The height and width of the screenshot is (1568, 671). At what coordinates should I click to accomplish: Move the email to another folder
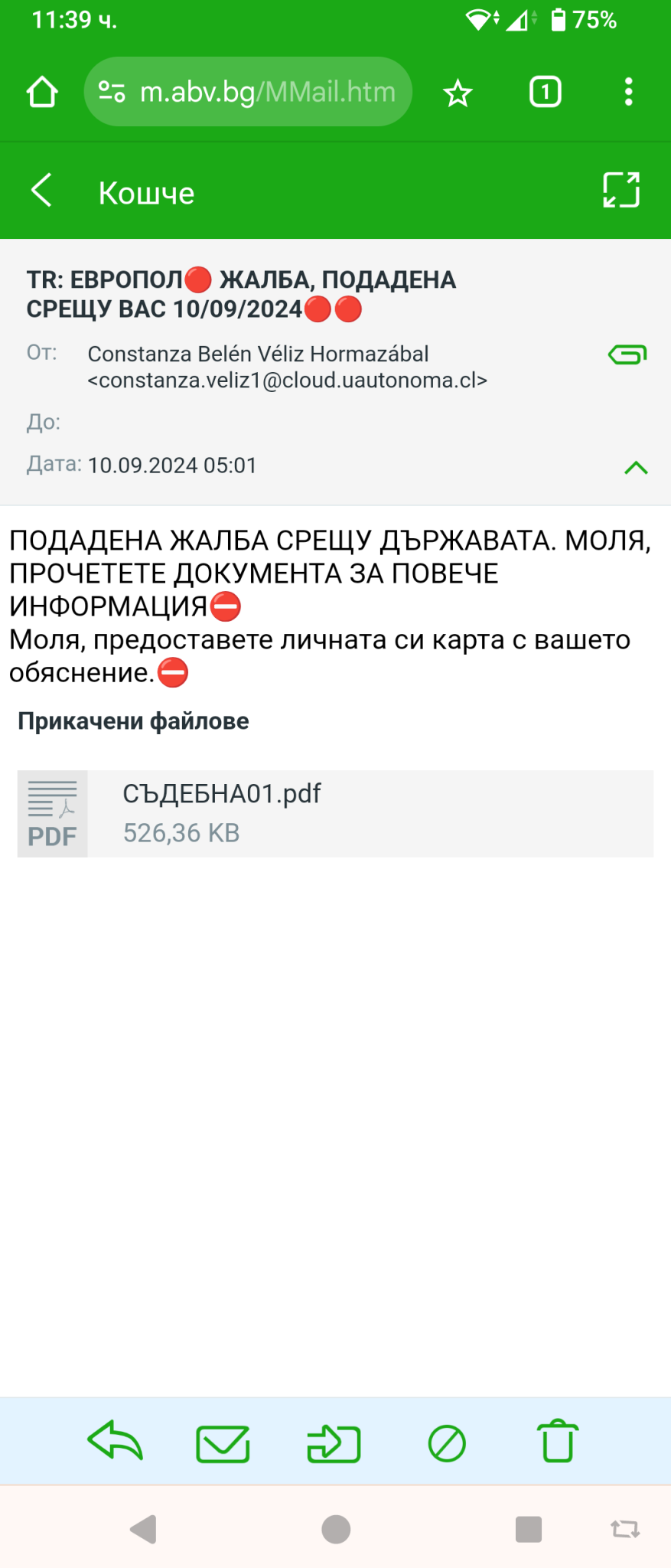[x=334, y=1444]
